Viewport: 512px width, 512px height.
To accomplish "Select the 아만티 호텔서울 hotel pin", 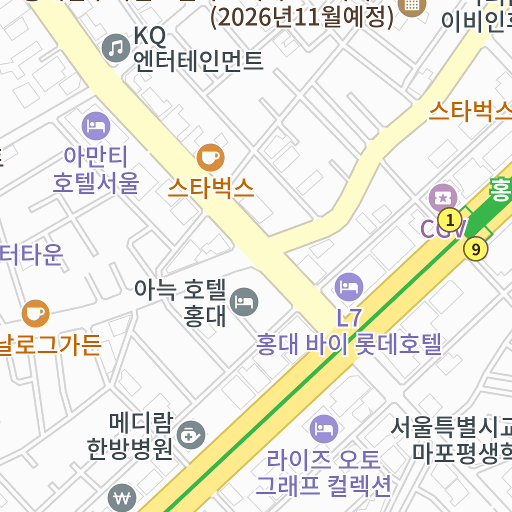I will click(96, 126).
